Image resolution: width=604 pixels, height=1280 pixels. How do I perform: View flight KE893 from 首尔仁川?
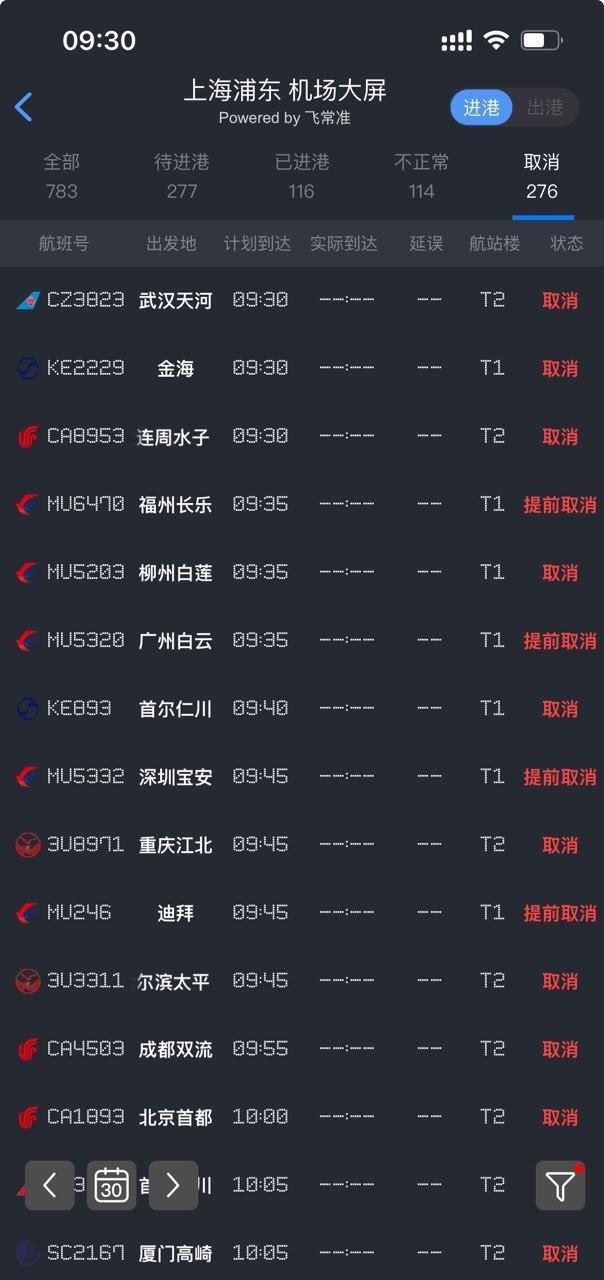(x=300, y=708)
